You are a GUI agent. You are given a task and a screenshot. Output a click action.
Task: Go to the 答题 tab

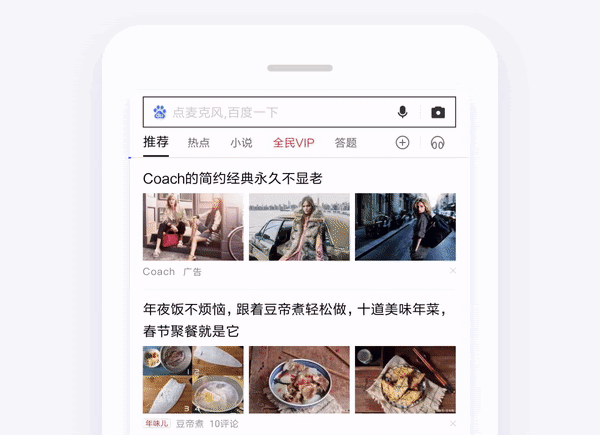pyautogui.click(x=346, y=143)
